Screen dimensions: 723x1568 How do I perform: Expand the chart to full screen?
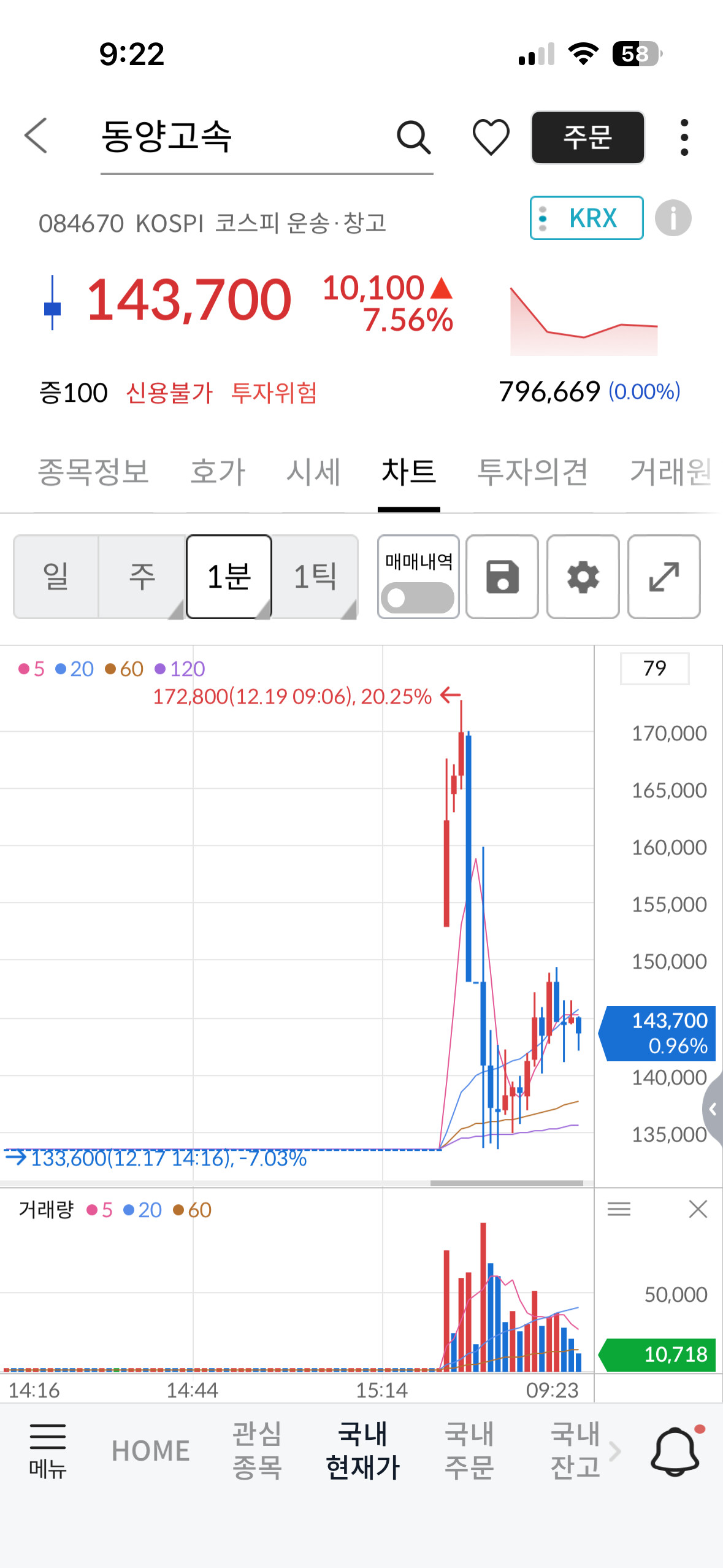tap(664, 577)
